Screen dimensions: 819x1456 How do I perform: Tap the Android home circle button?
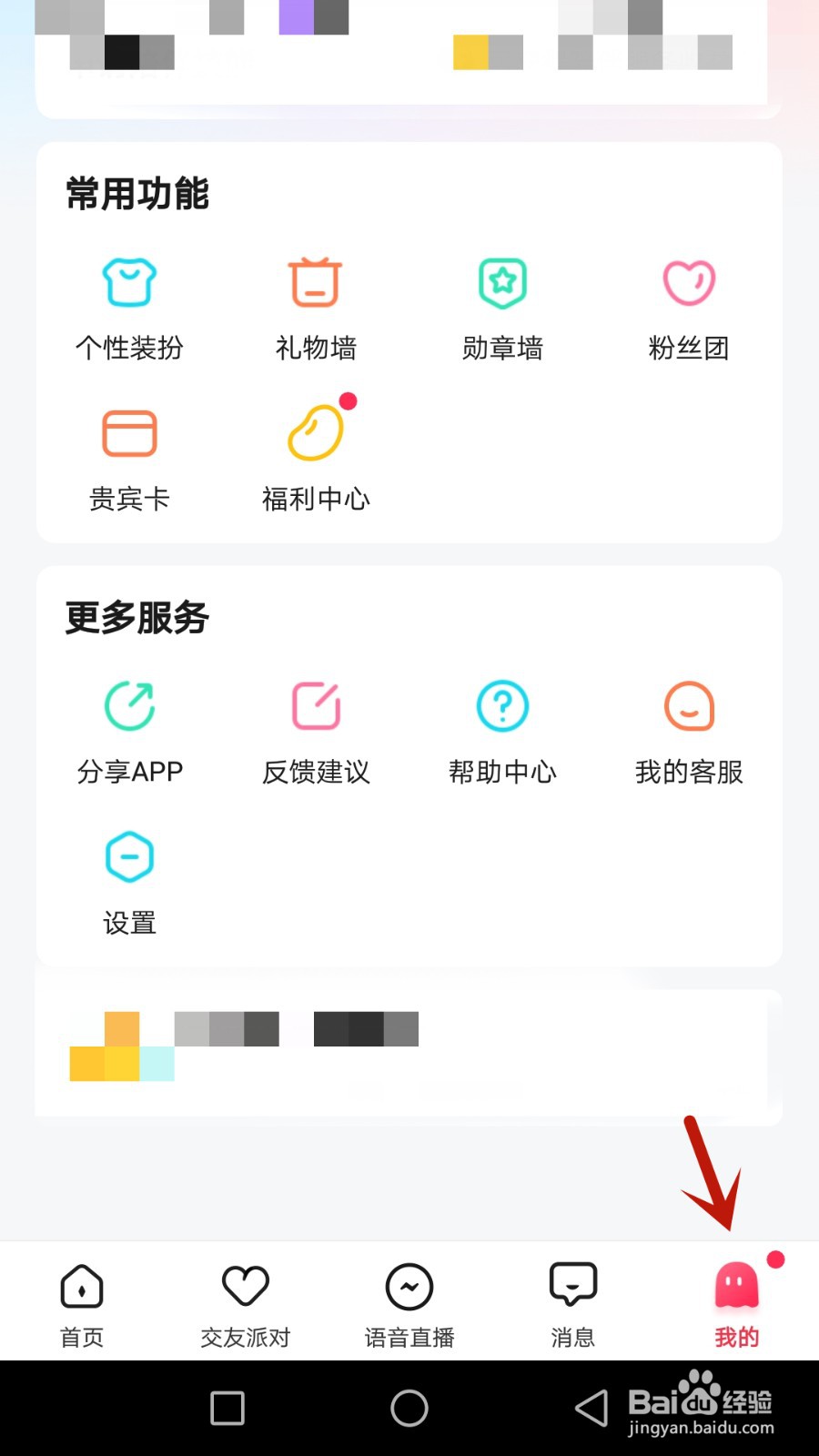[x=409, y=1407]
